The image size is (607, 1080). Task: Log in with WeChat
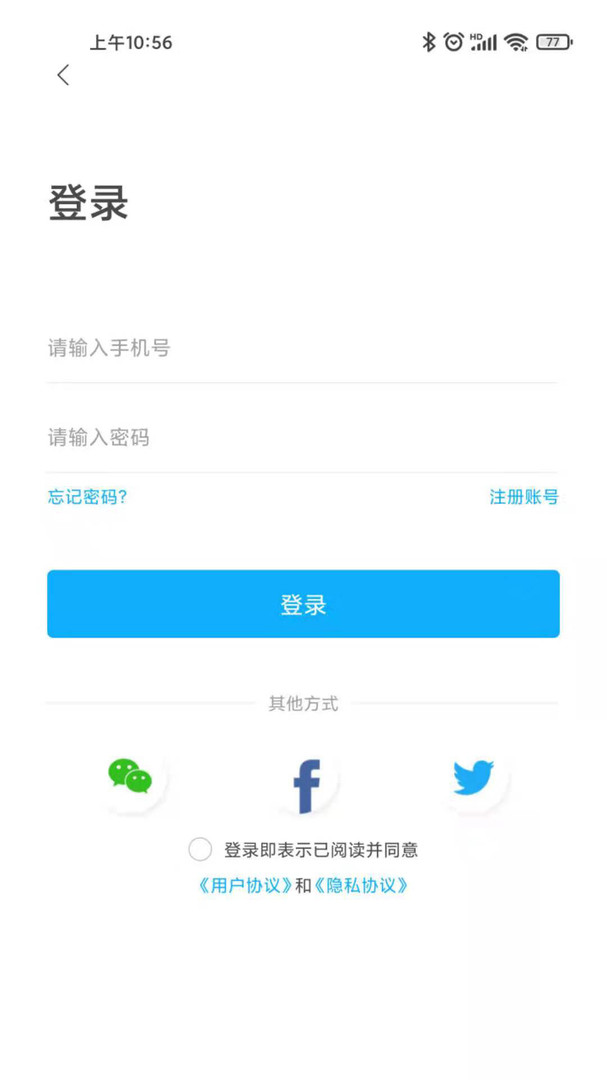[x=130, y=777]
